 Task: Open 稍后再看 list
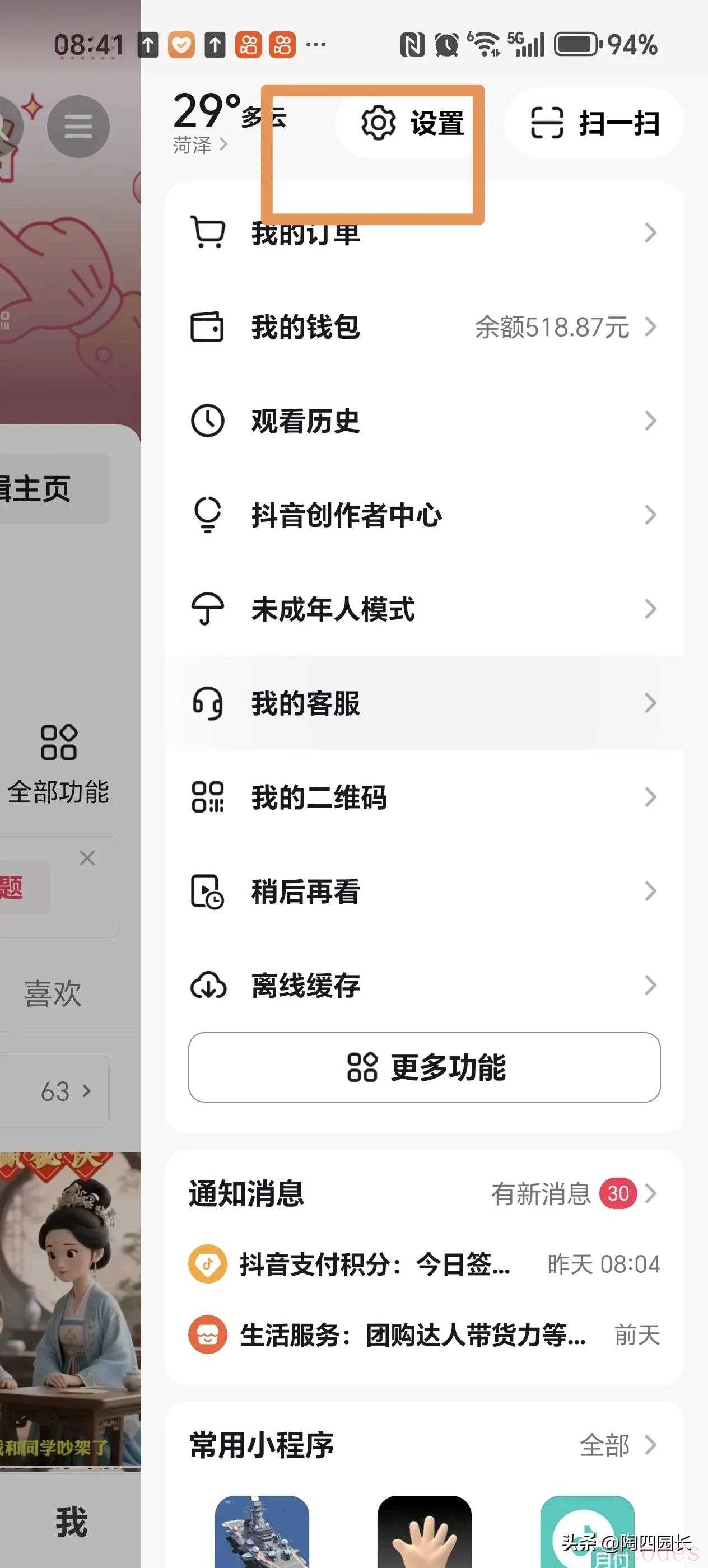423,891
